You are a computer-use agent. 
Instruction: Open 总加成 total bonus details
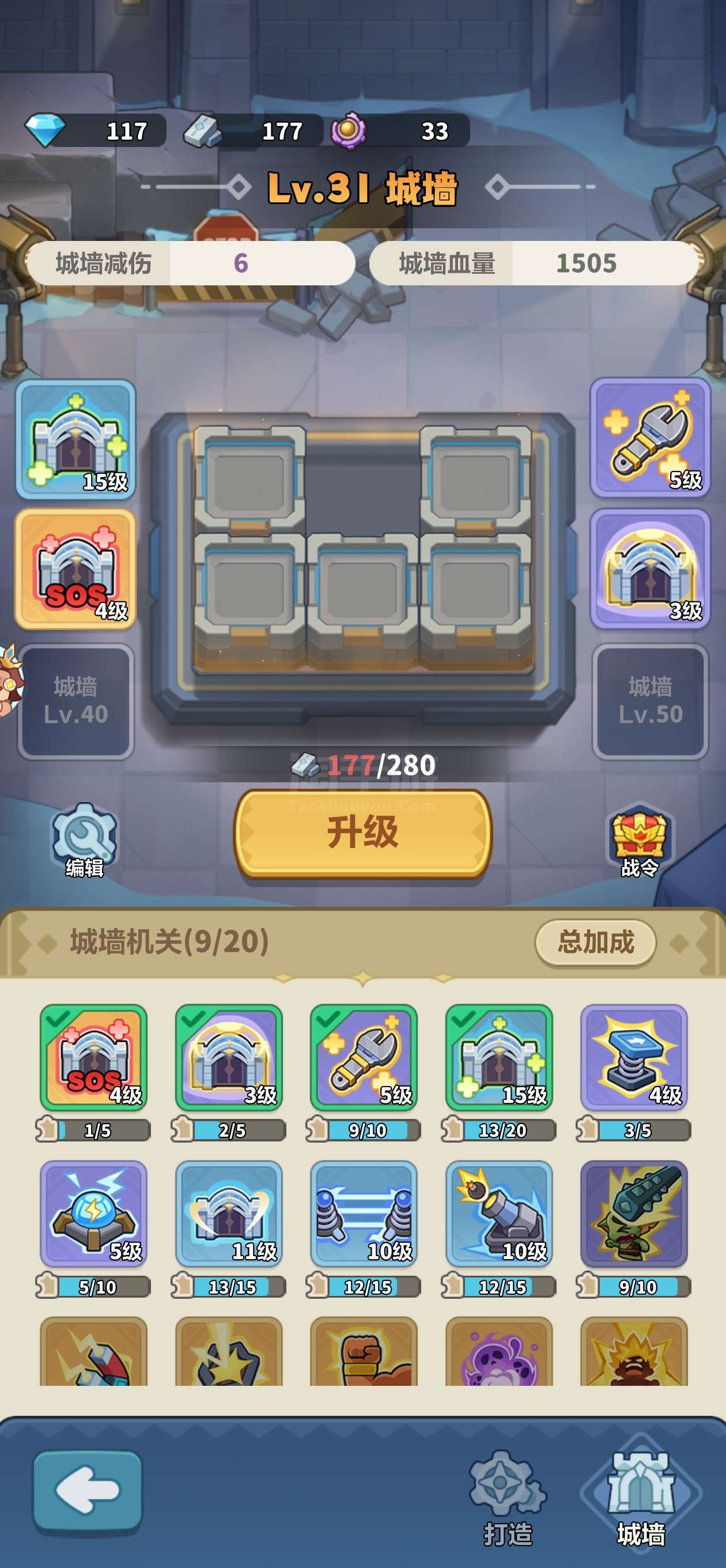[x=595, y=941]
